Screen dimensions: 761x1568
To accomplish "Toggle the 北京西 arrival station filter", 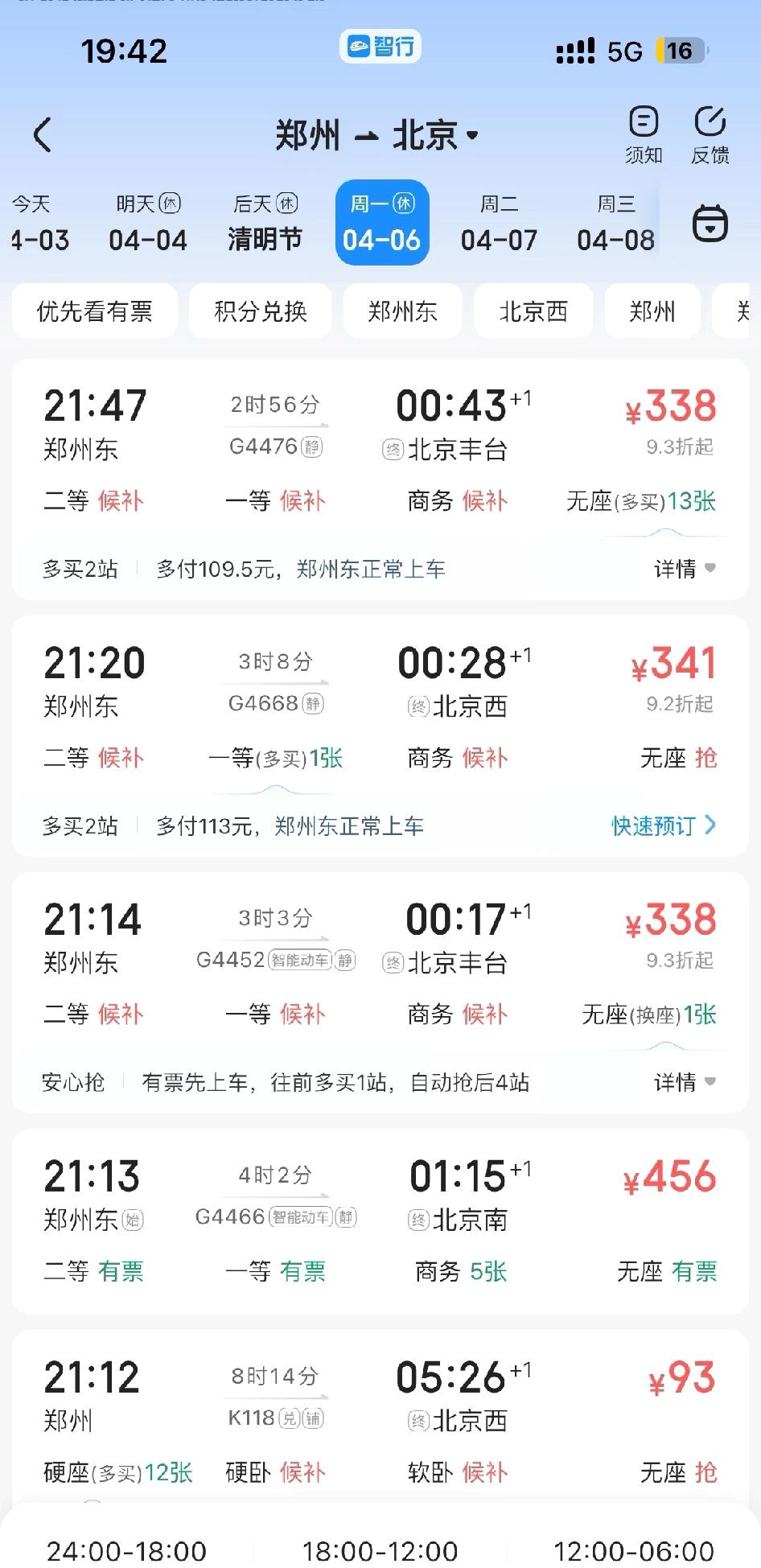I will [533, 311].
